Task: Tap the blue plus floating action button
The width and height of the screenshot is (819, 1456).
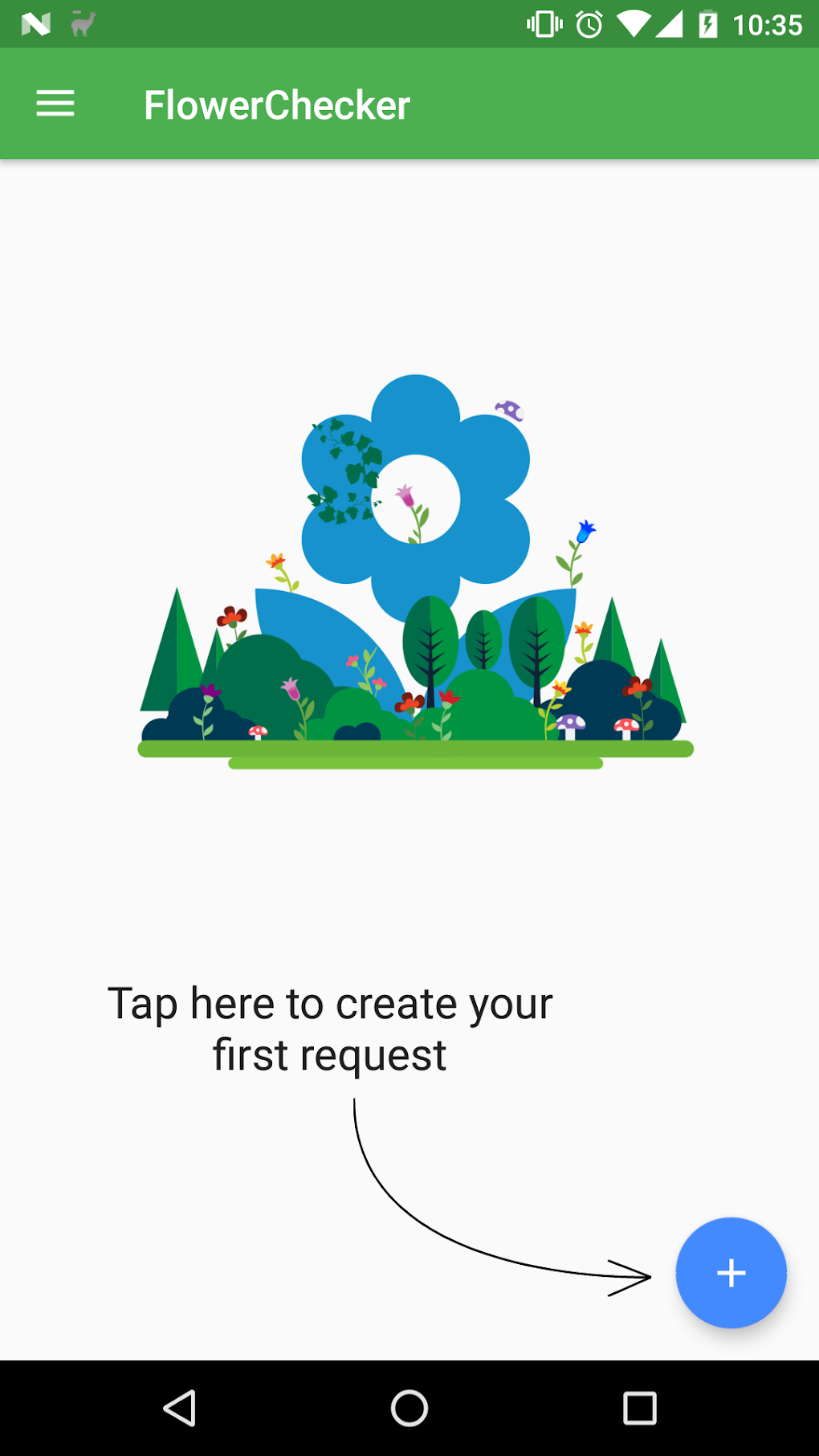Action: tap(730, 1274)
